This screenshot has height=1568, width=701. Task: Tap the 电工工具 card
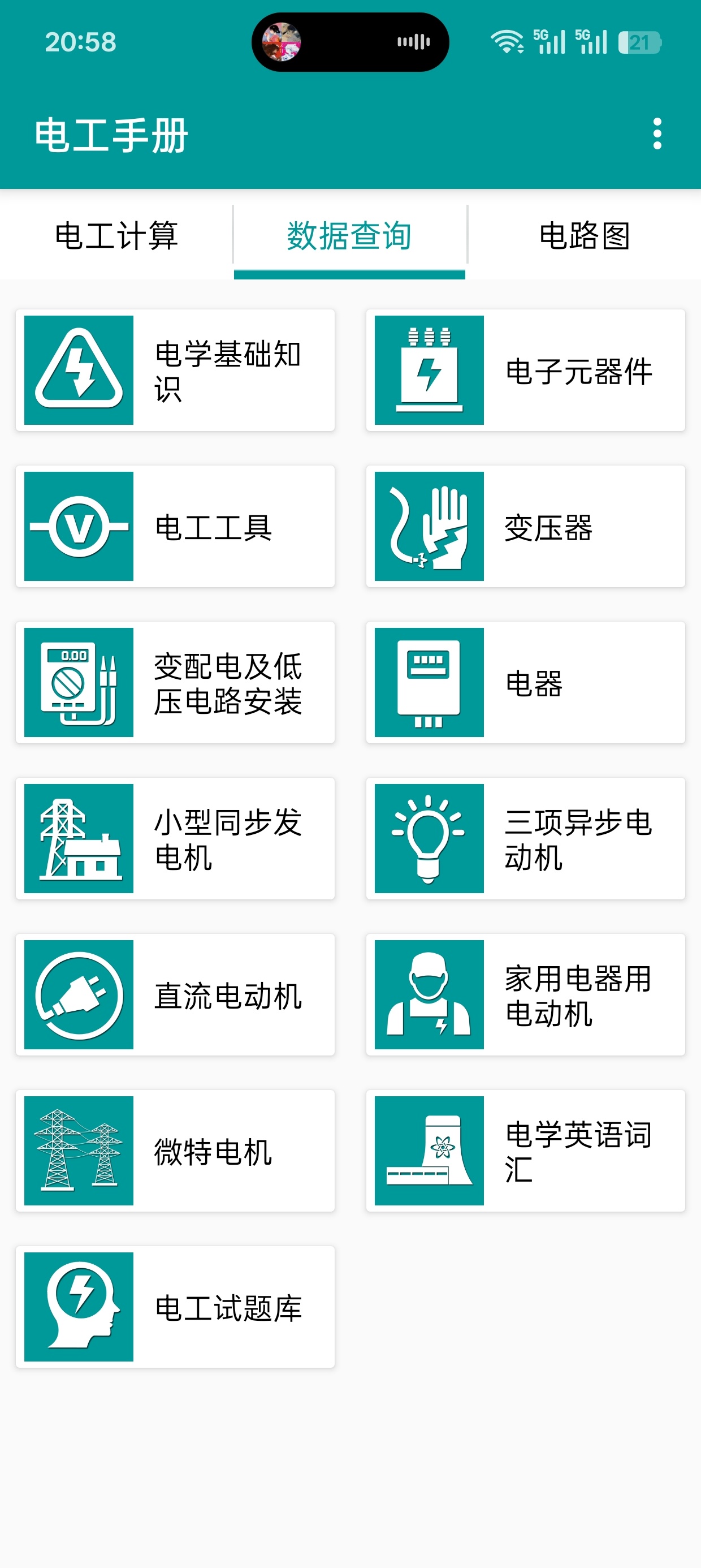click(x=175, y=527)
